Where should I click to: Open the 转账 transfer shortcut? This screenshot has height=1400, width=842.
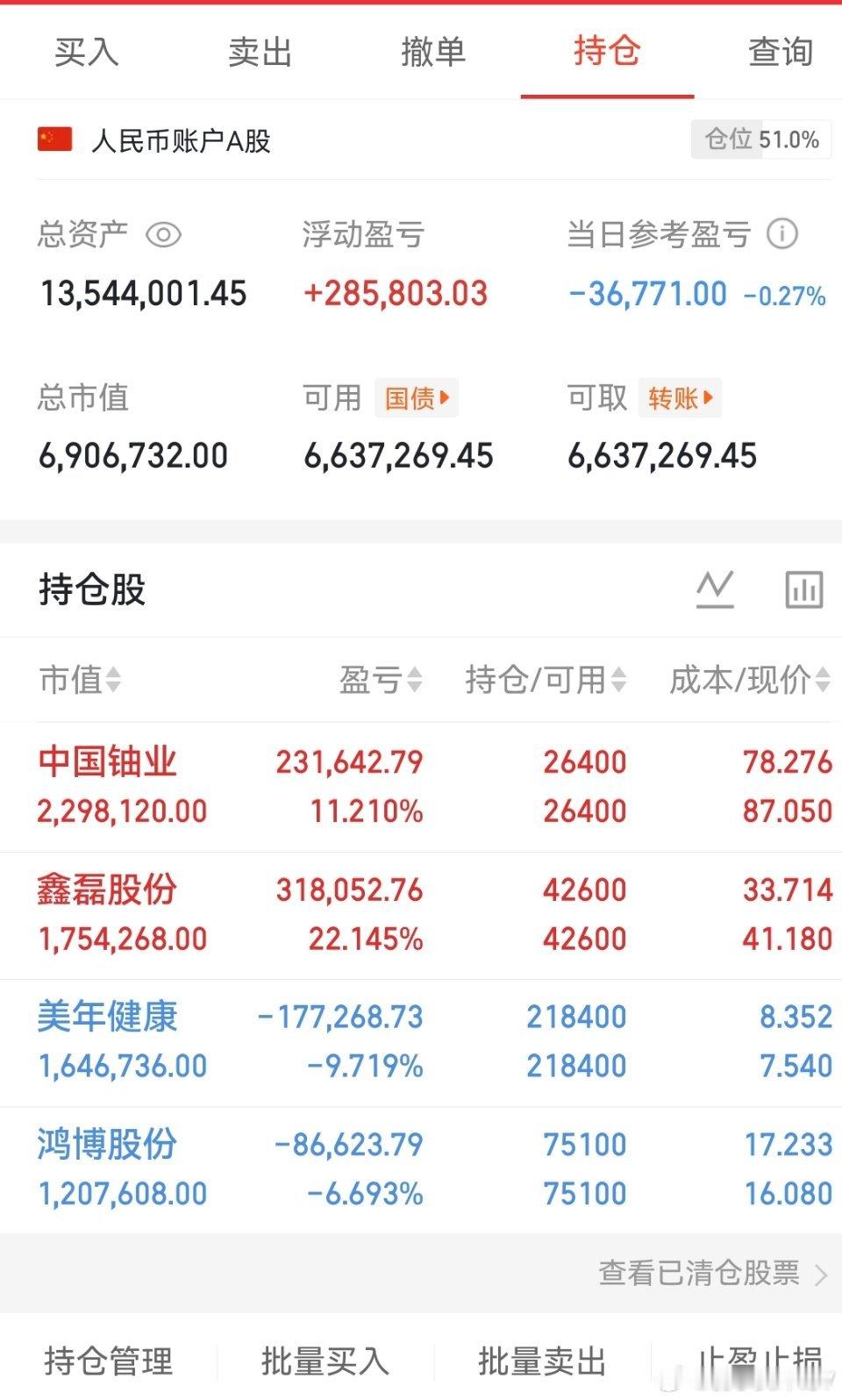[x=680, y=397]
